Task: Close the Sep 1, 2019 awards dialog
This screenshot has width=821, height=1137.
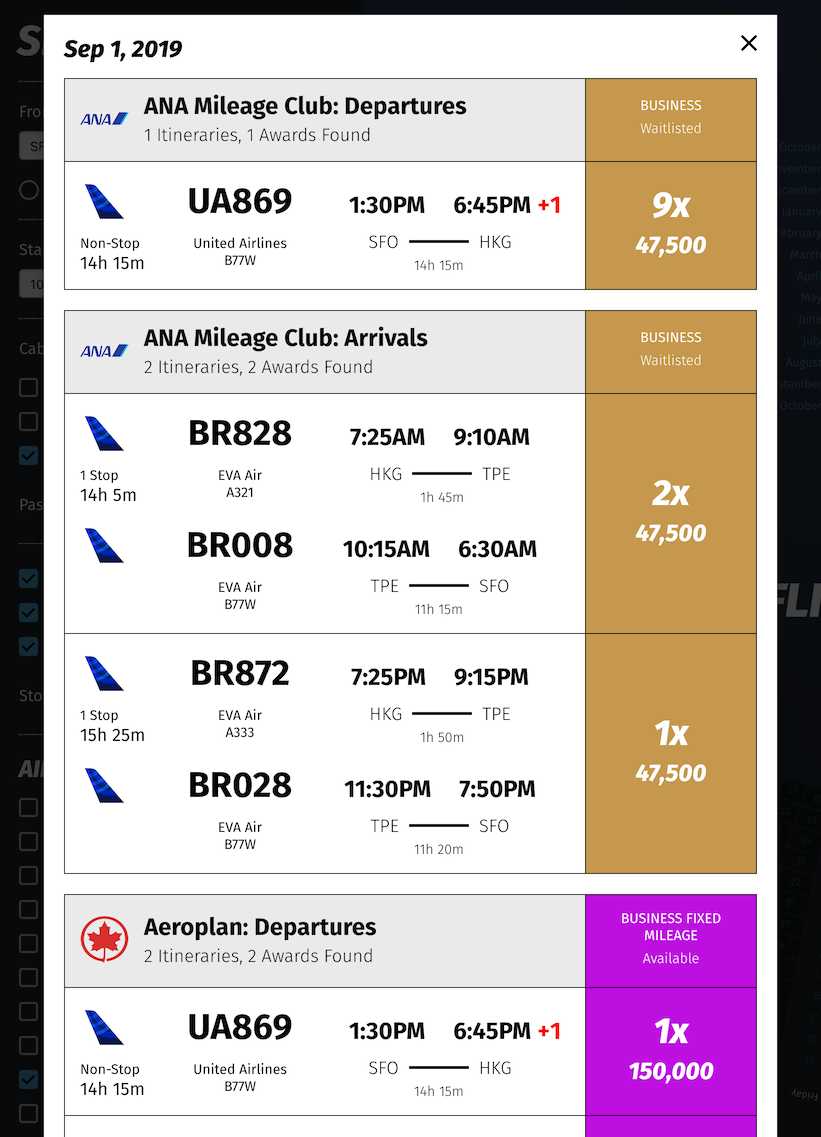Action: click(x=748, y=43)
